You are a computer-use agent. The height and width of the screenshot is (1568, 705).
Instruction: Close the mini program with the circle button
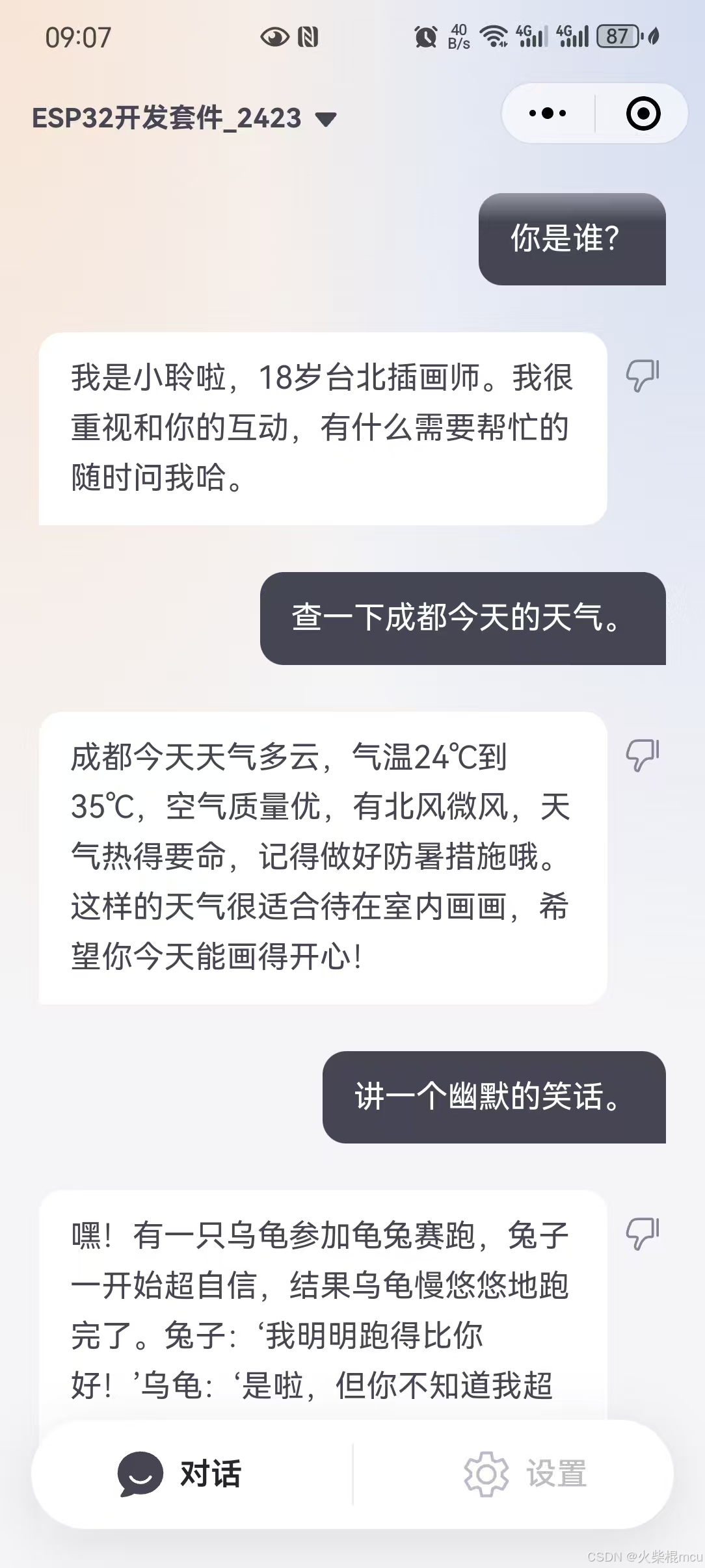pyautogui.click(x=643, y=114)
